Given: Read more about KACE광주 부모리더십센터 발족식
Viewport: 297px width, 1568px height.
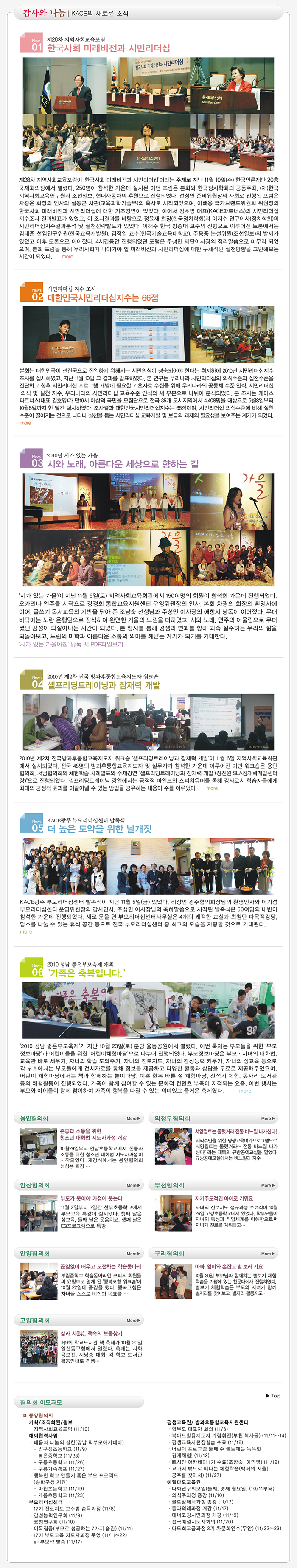Looking at the screenshot, I should click(x=25, y=931).
